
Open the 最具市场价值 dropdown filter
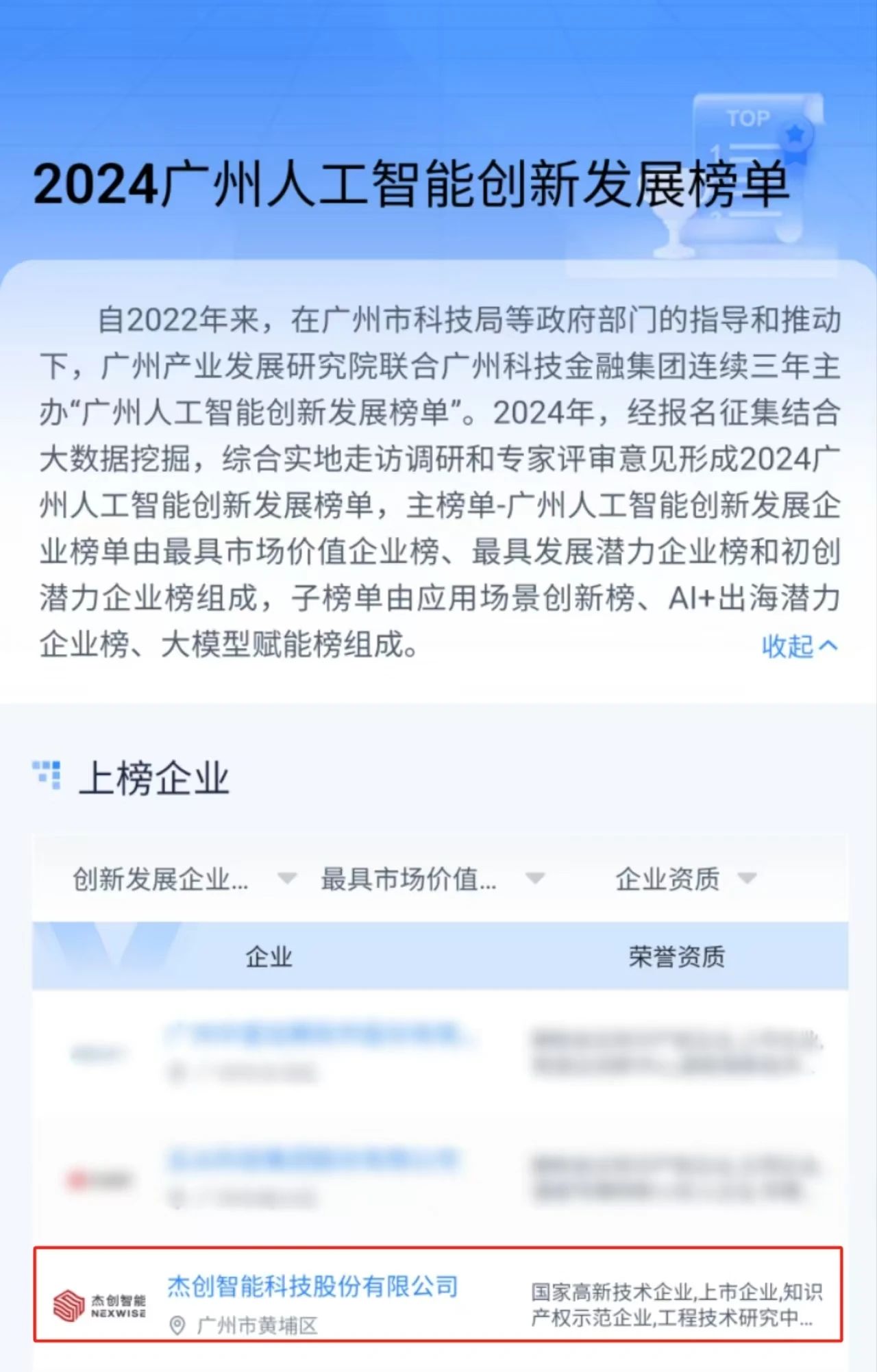click(432, 879)
